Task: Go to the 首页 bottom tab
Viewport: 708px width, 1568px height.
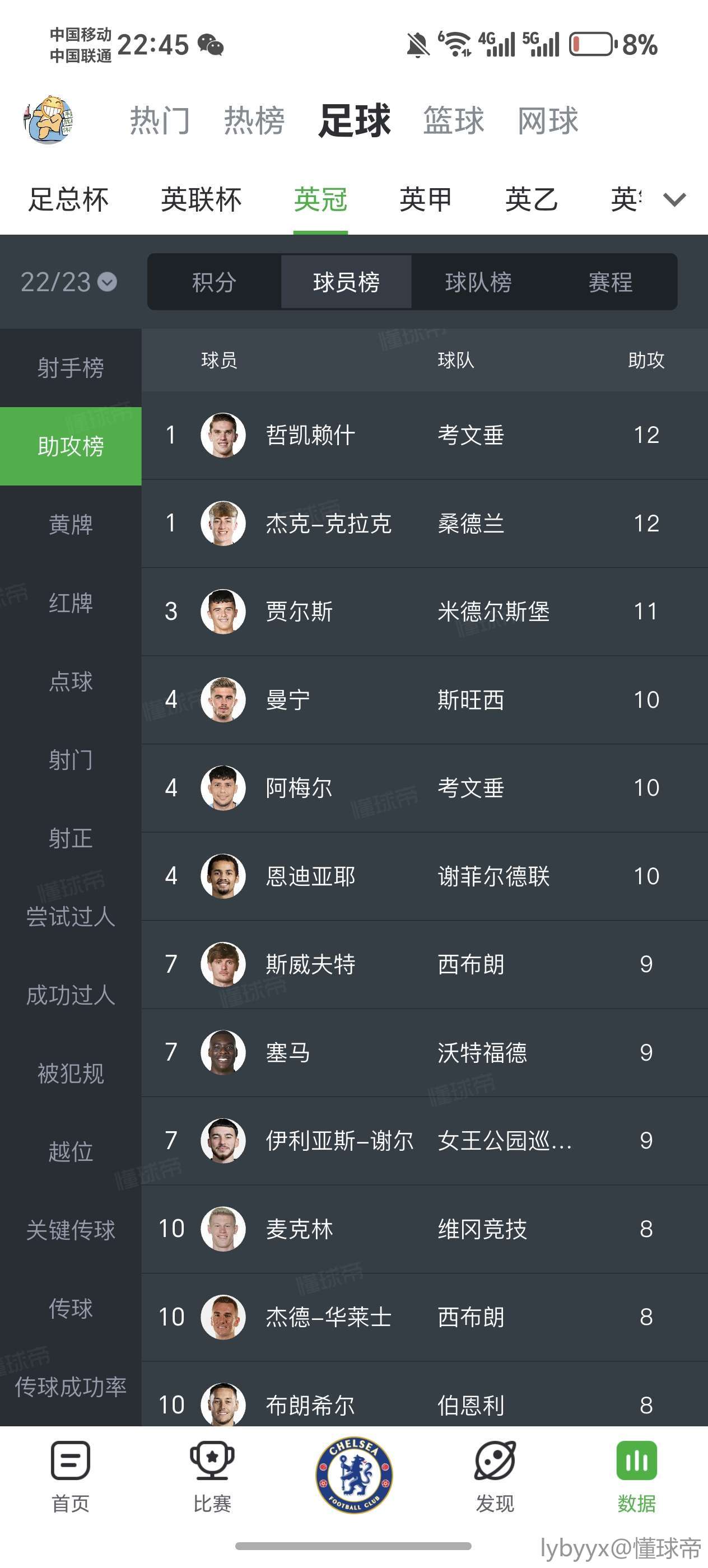Action: tap(71, 1476)
